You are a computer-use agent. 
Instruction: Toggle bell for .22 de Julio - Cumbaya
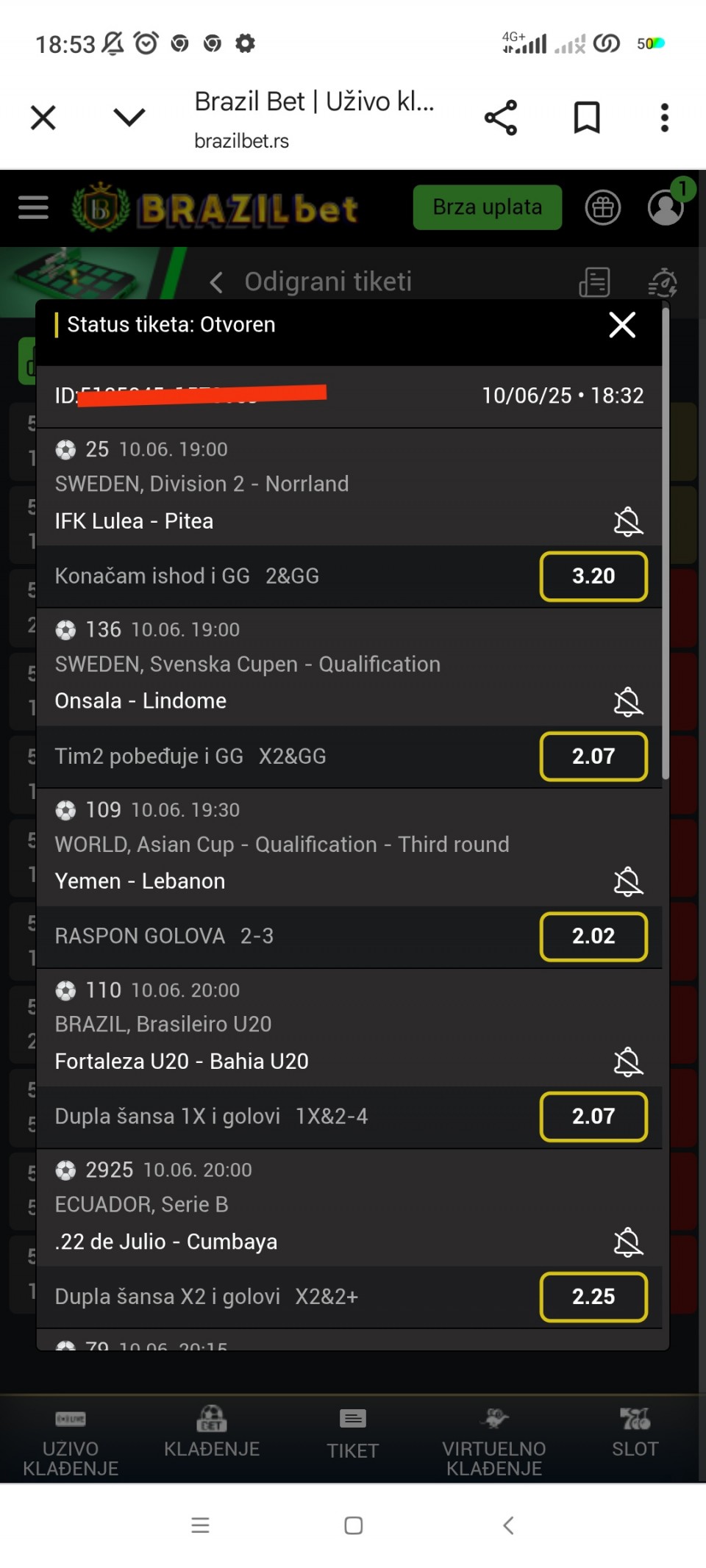[628, 1242]
